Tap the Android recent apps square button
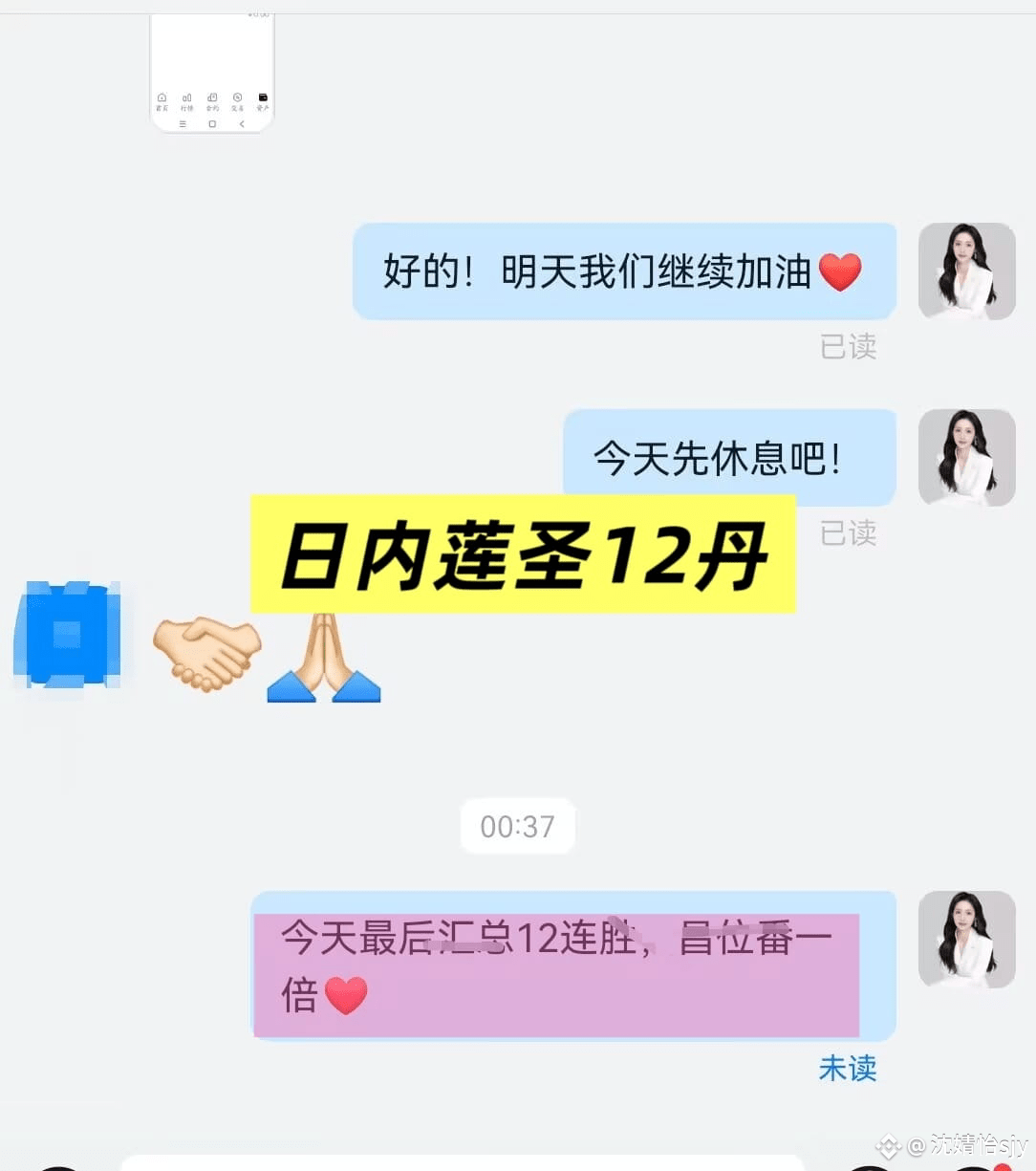Viewport: 1036px width, 1171px height. (212, 124)
